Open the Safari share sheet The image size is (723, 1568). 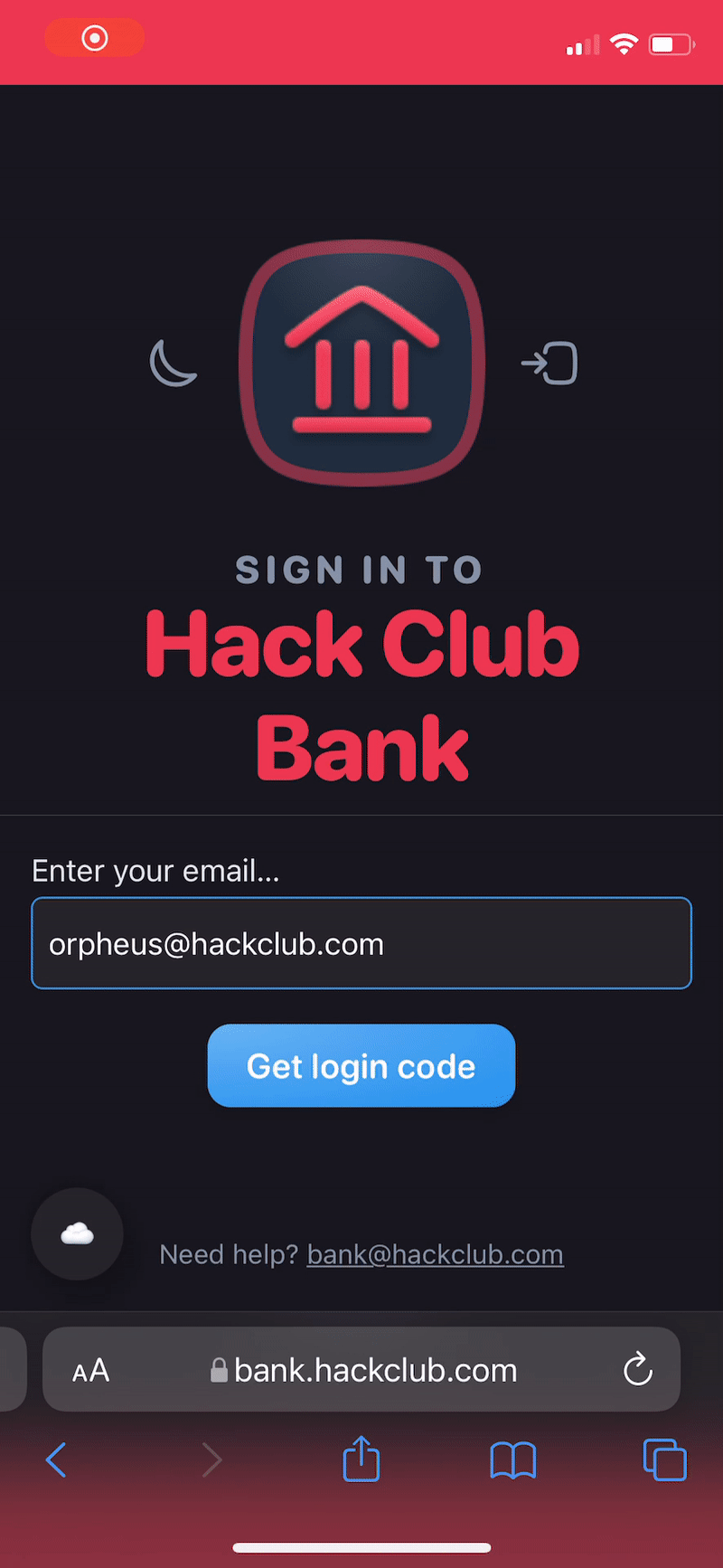pyautogui.click(x=361, y=1458)
